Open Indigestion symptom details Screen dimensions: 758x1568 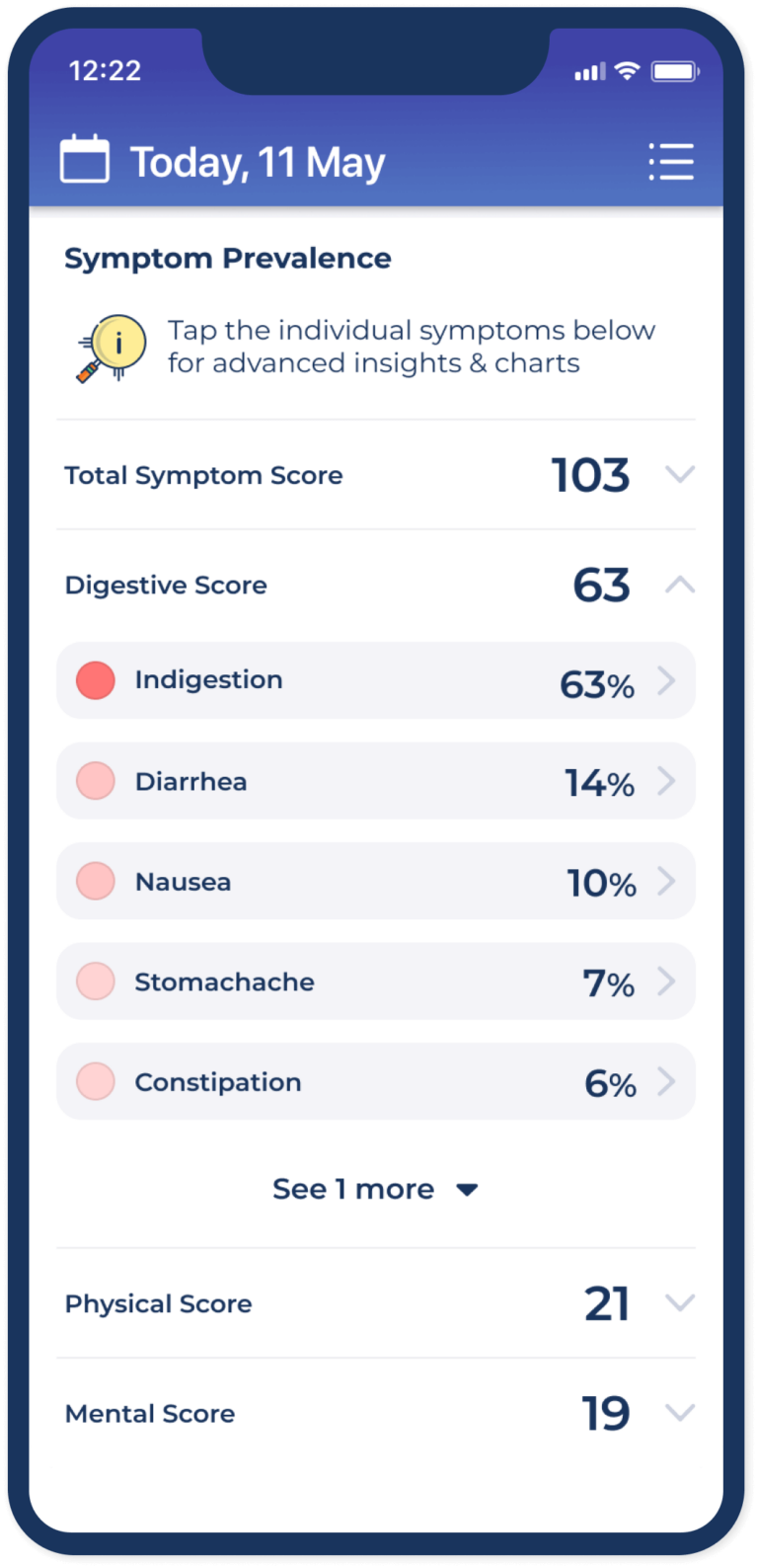click(667, 679)
